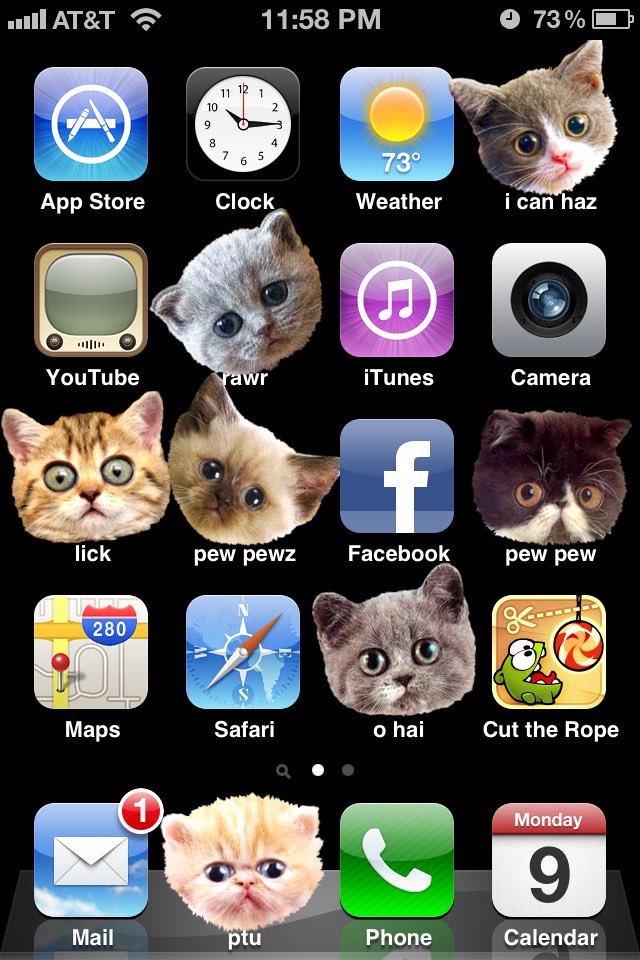Open the YouTube app
Viewport: 640px width, 960px height.
pos(91,300)
